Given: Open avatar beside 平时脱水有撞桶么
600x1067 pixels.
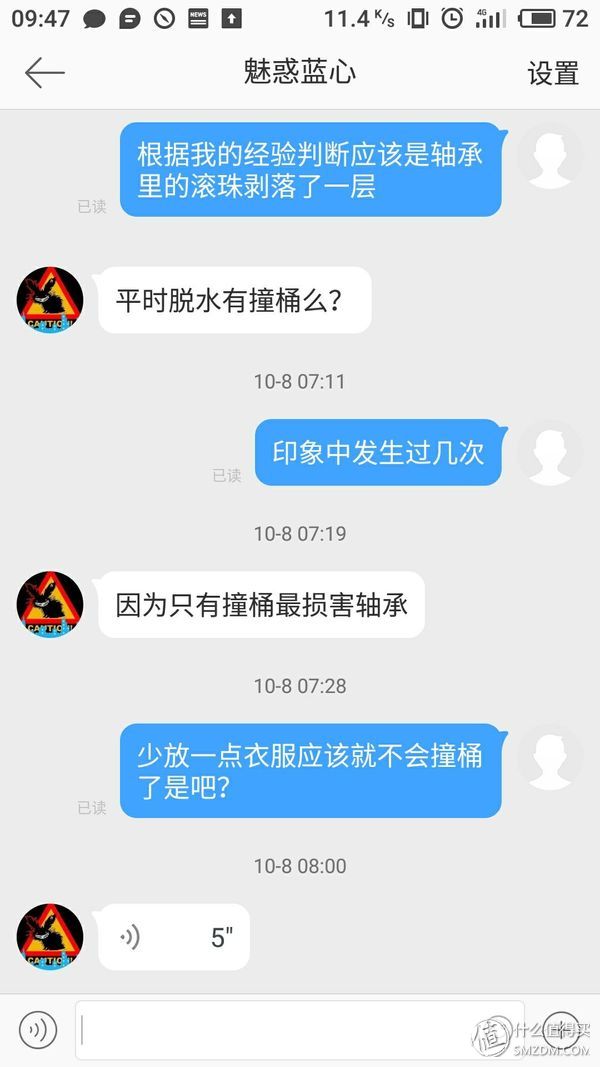Looking at the screenshot, I should [50, 300].
